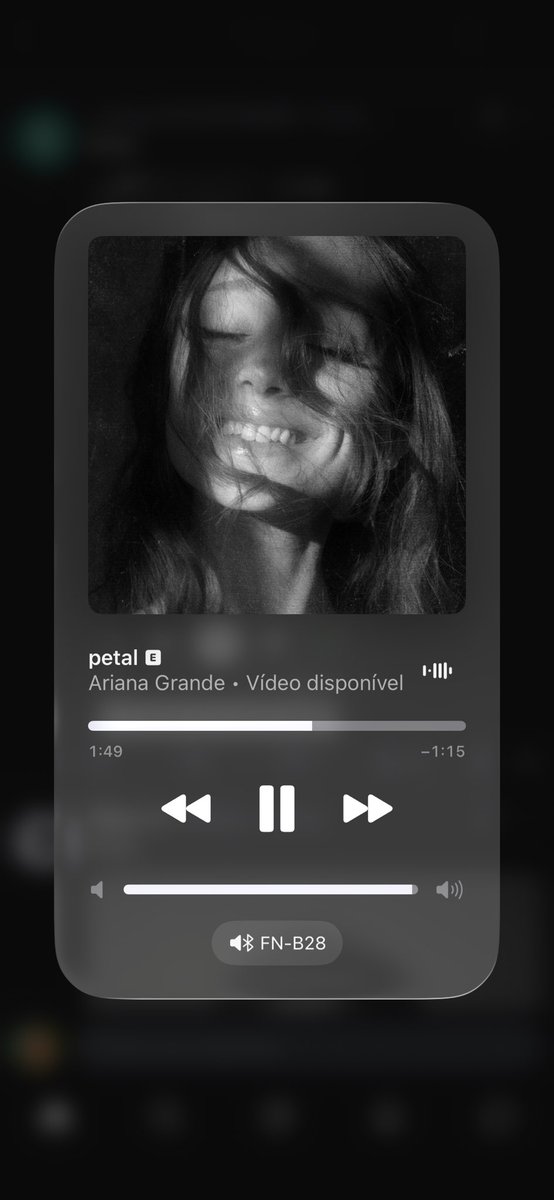The height and width of the screenshot is (1200, 554).
Task: Open the petal album artwork
Action: click(277, 425)
